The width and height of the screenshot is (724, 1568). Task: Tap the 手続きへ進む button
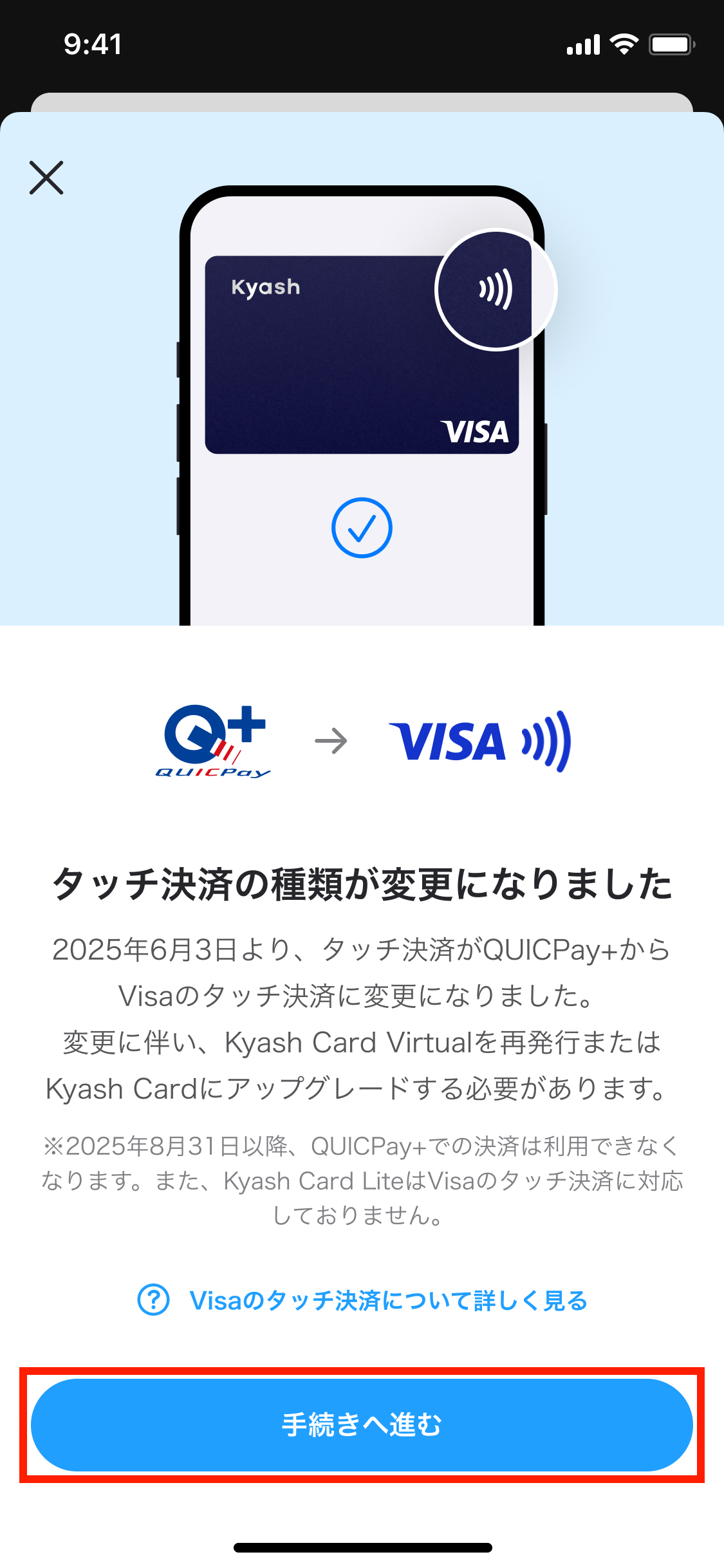pos(362,1425)
